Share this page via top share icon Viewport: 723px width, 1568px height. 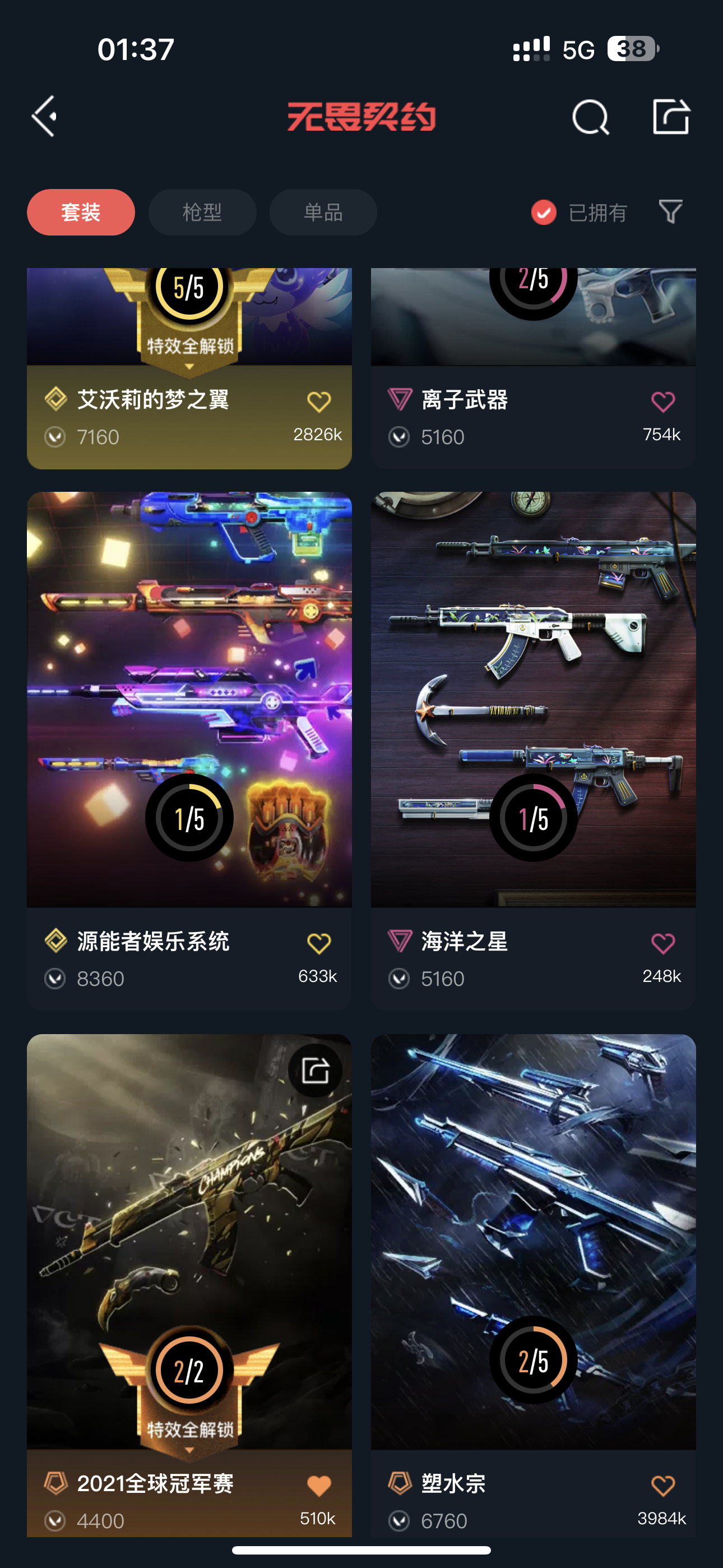(671, 116)
